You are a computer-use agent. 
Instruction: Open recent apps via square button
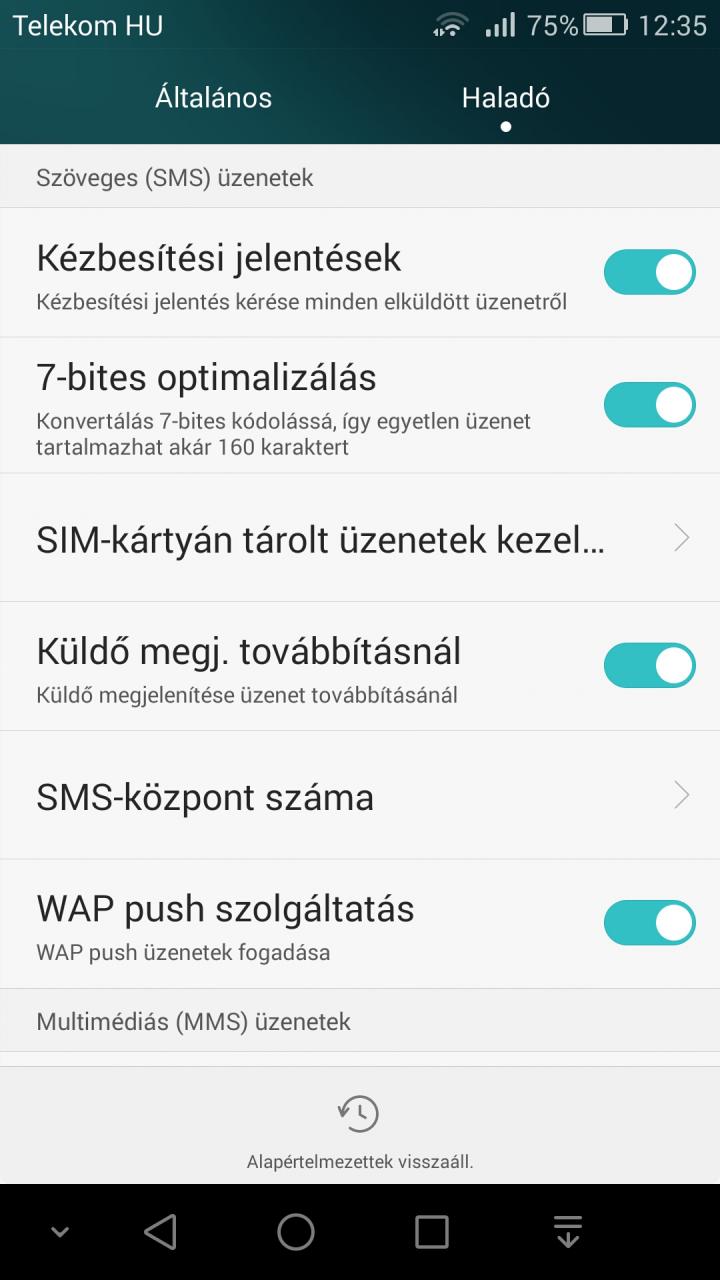pyautogui.click(x=431, y=1232)
